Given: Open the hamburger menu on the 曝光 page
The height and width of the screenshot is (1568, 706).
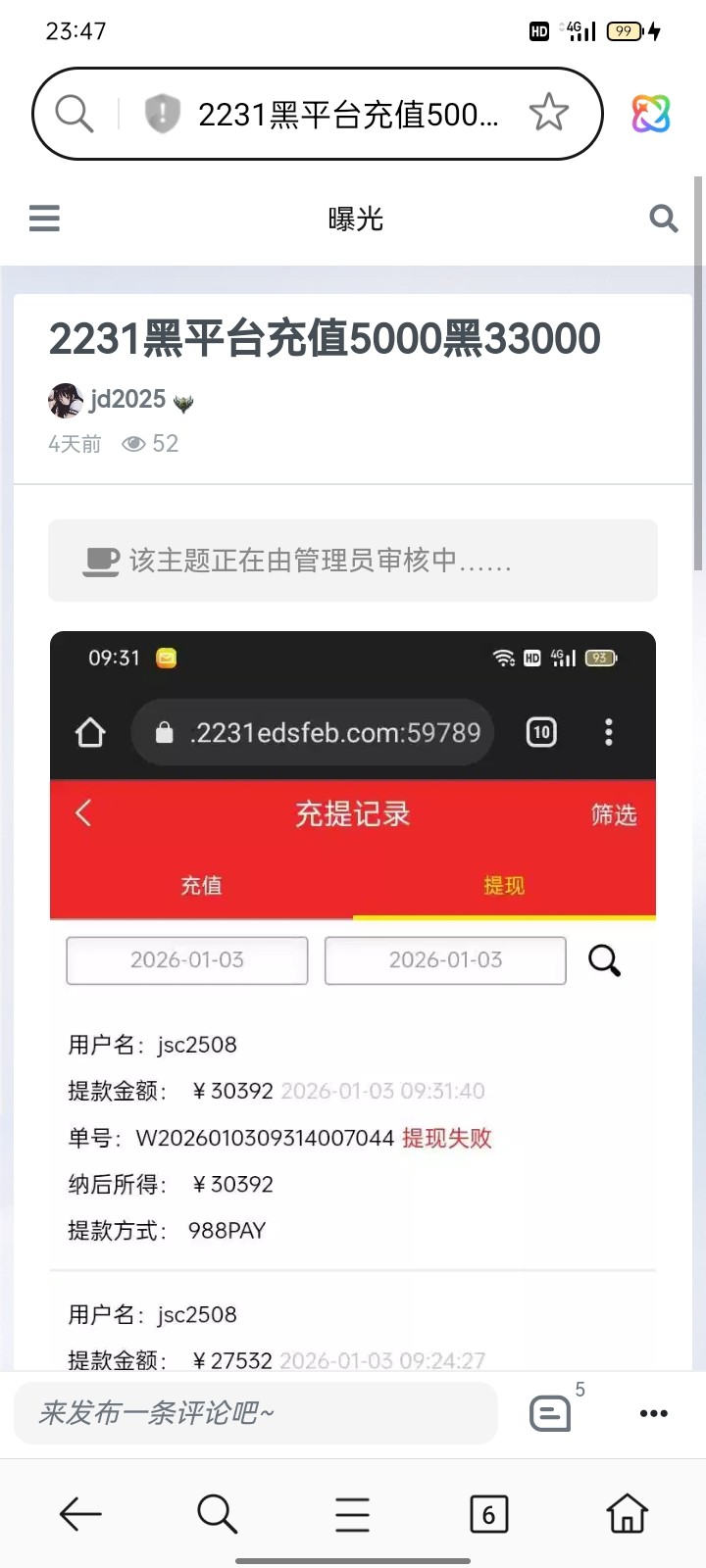Looking at the screenshot, I should [44, 218].
